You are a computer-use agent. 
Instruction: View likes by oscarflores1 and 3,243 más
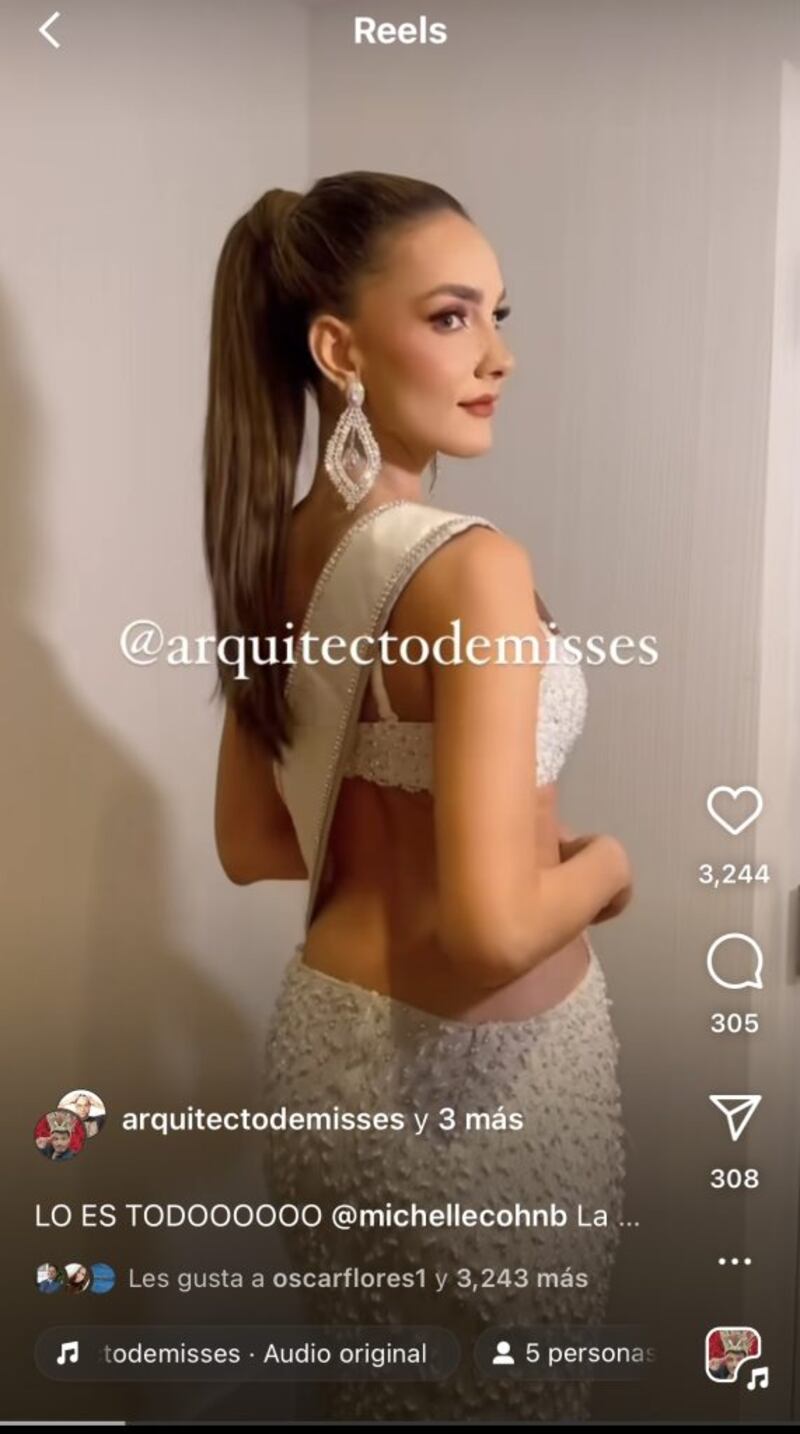[357, 1278]
